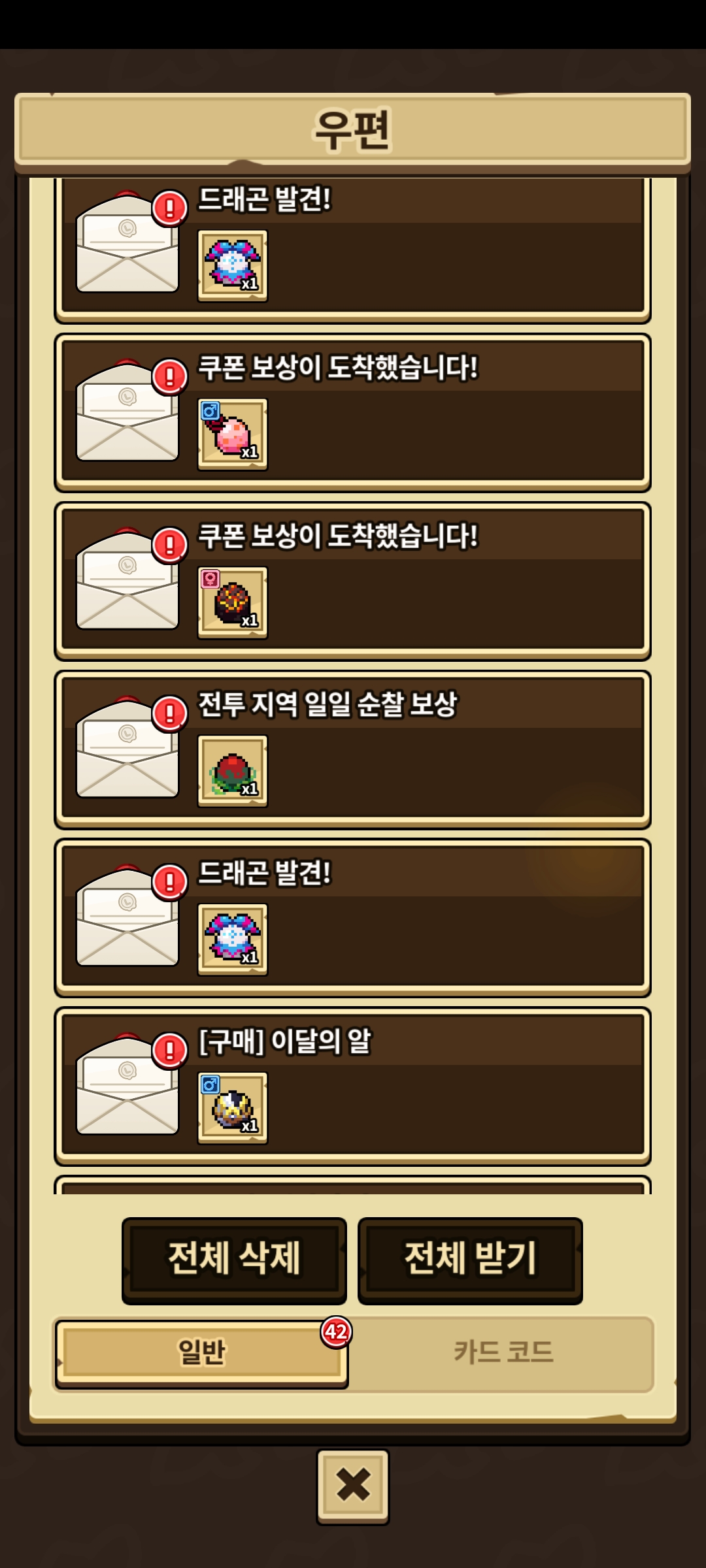This screenshot has height=1568, width=706.
Task: Open the 카드 코드 tab
Action: click(503, 1352)
